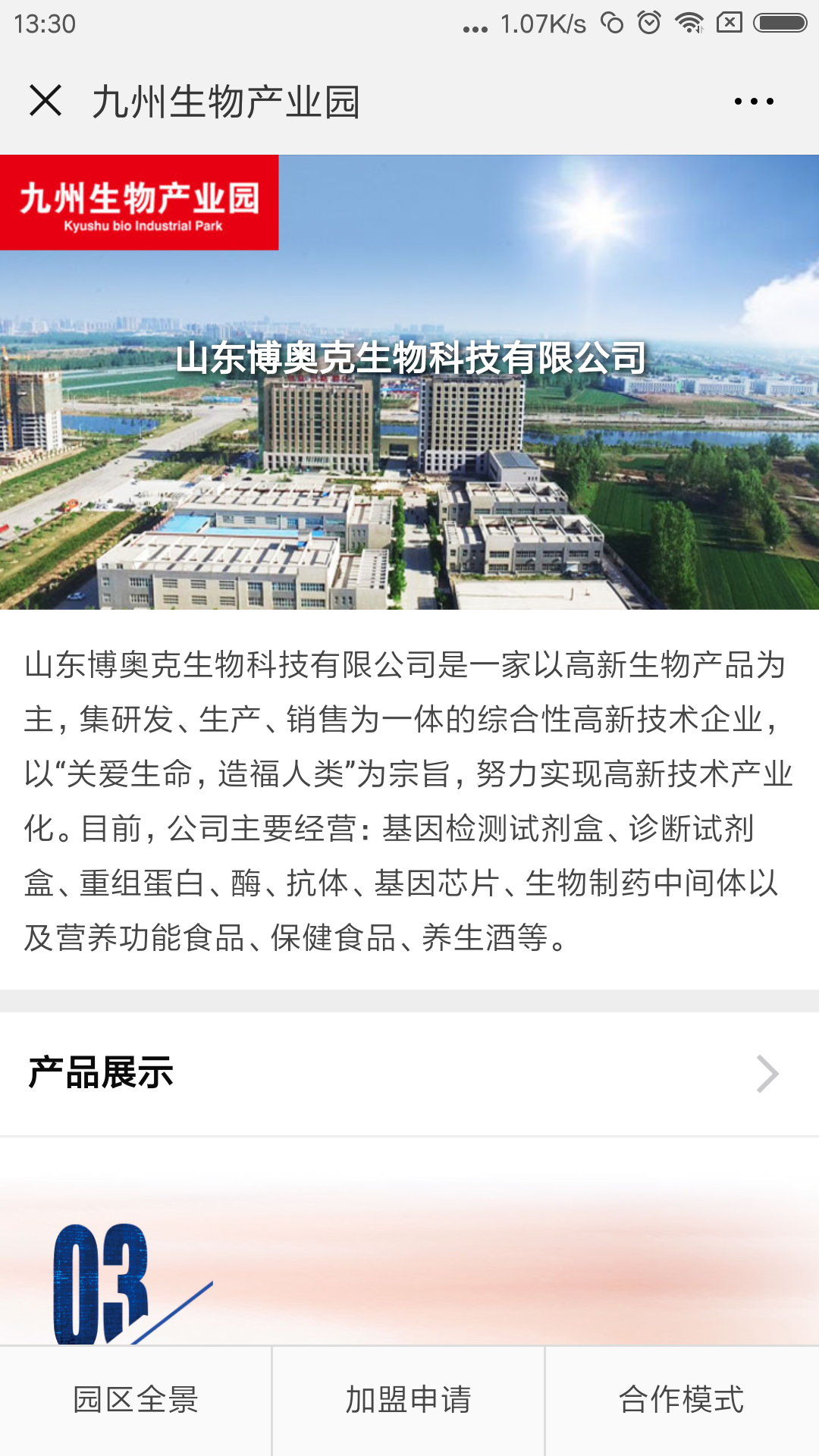Switch to 园区全景 tab
Image resolution: width=819 pixels, height=1456 pixels.
point(136,1401)
